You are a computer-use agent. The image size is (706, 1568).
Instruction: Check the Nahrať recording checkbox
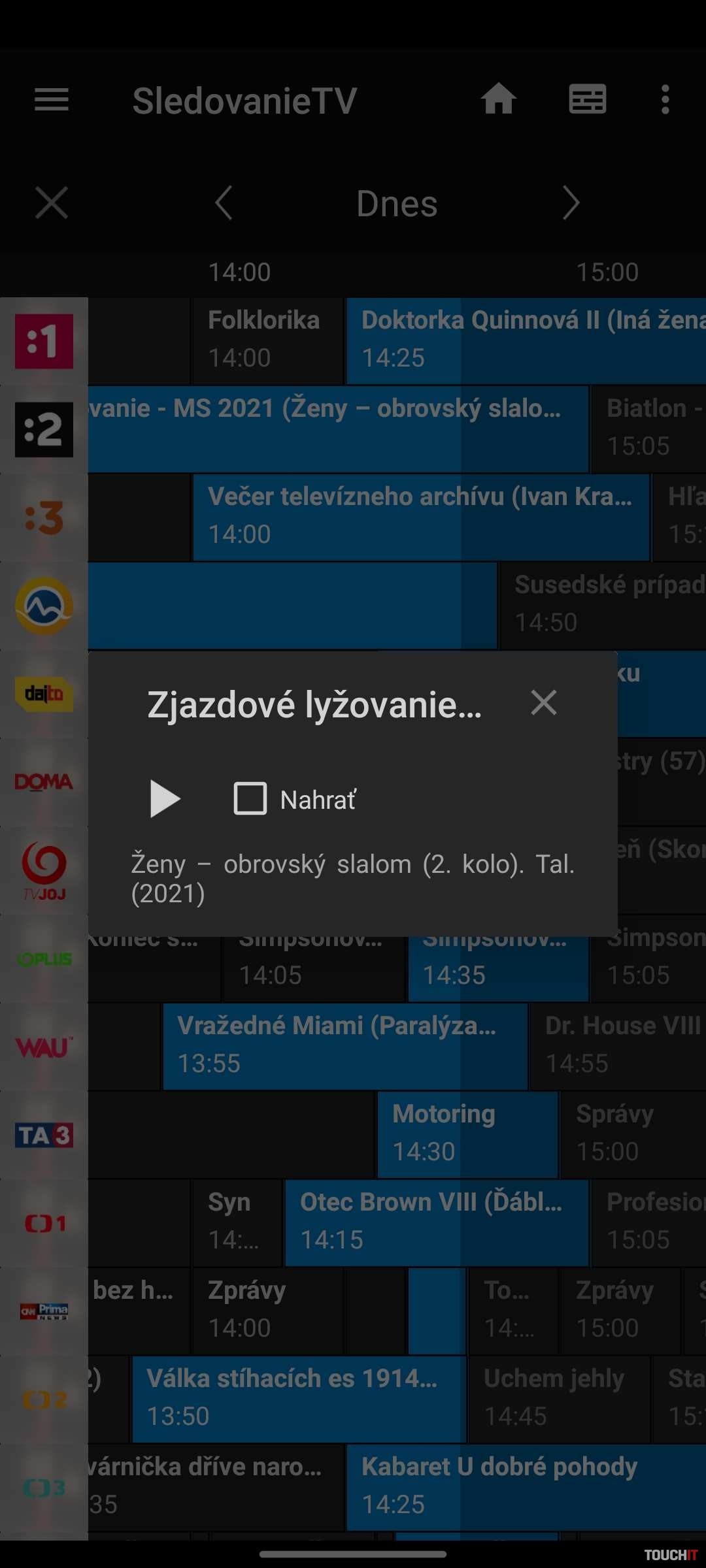pos(250,798)
